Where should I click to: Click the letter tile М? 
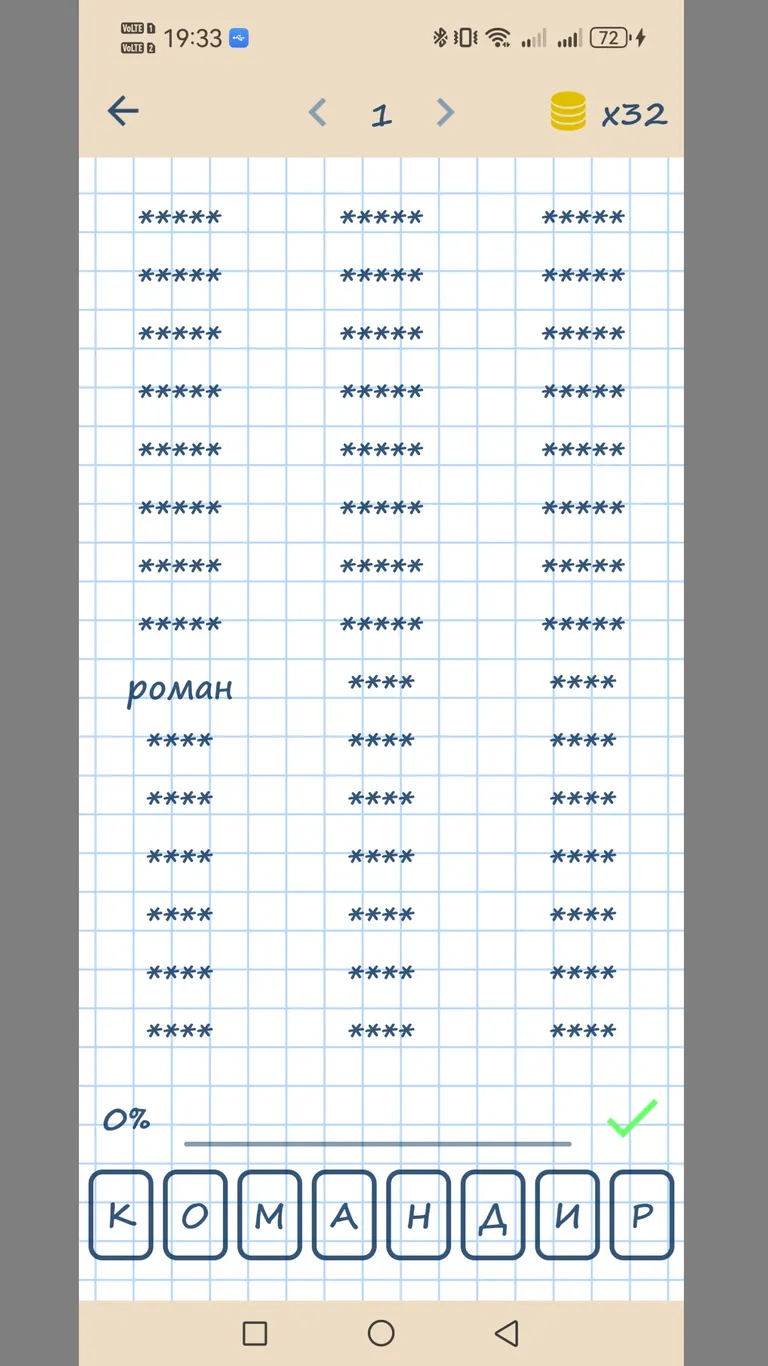click(269, 1215)
